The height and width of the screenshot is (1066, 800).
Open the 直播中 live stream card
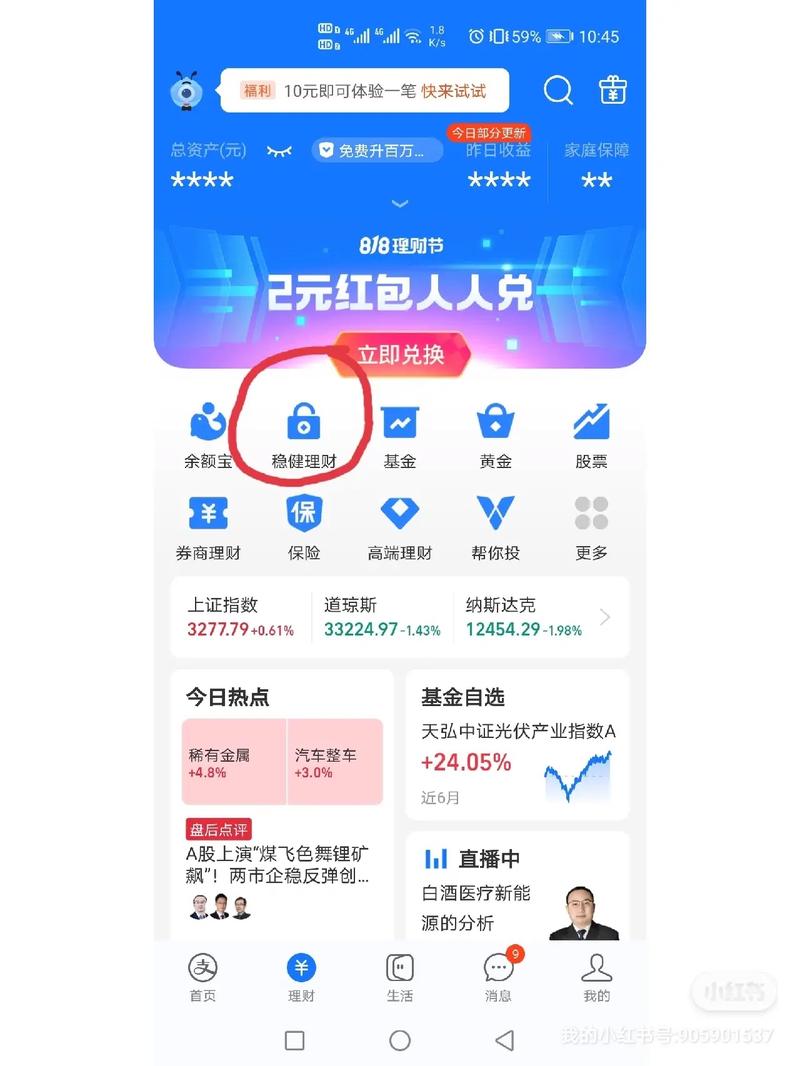coord(517,888)
